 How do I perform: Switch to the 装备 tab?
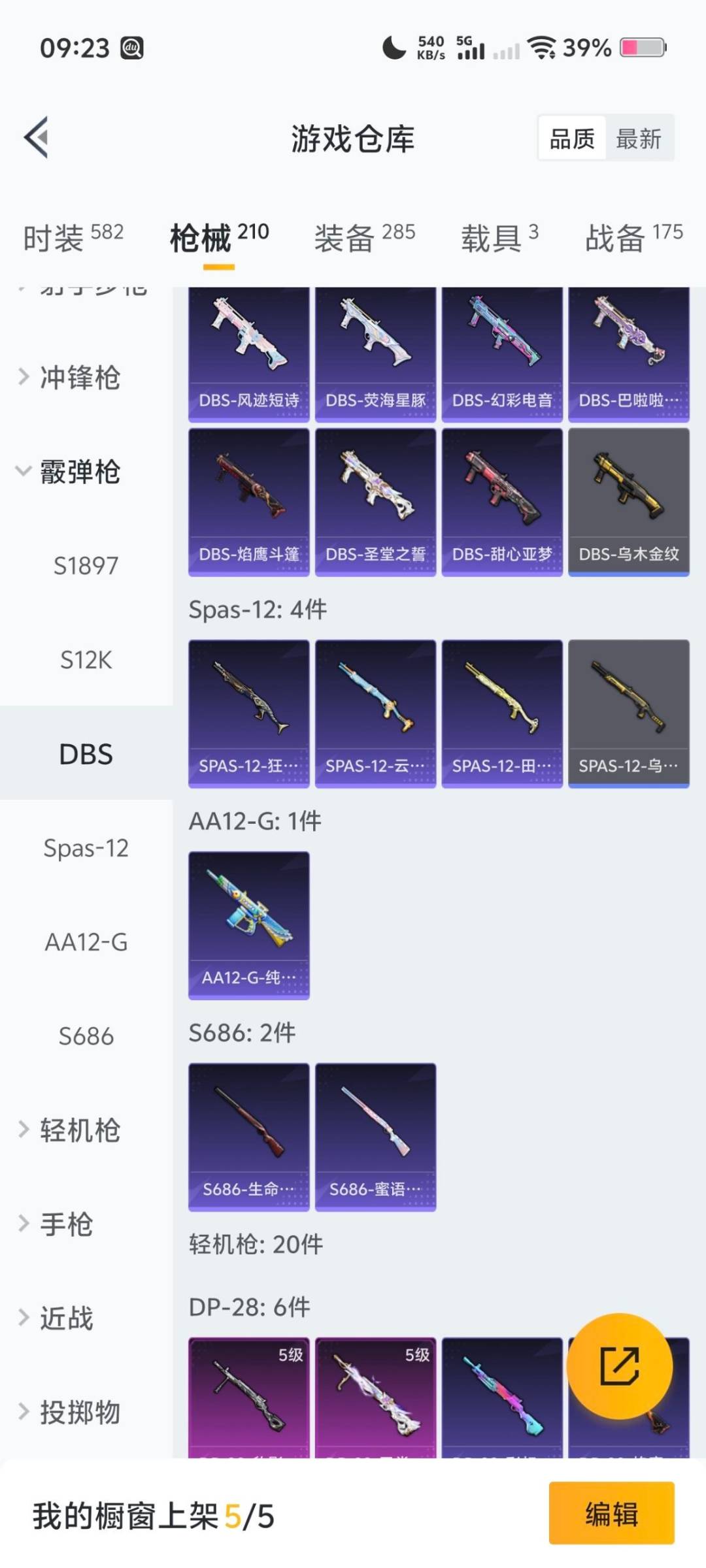tap(364, 237)
